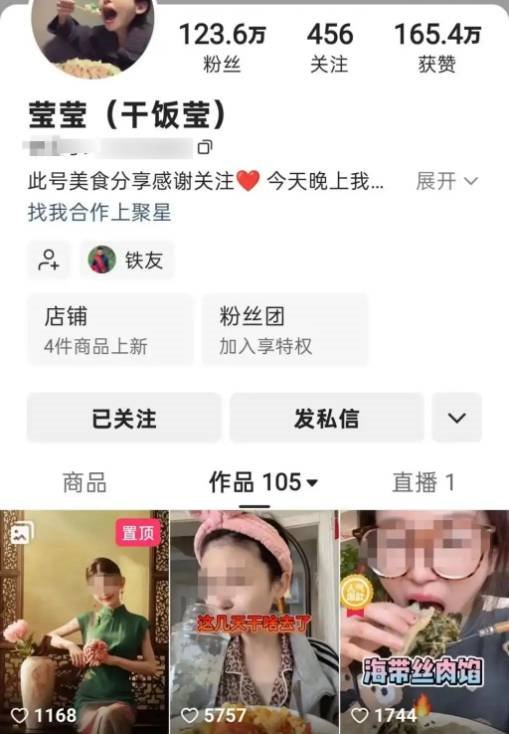Switch to the 直播 1 tab
Image resolution: width=509 pixels, height=734 pixels.
point(423,483)
